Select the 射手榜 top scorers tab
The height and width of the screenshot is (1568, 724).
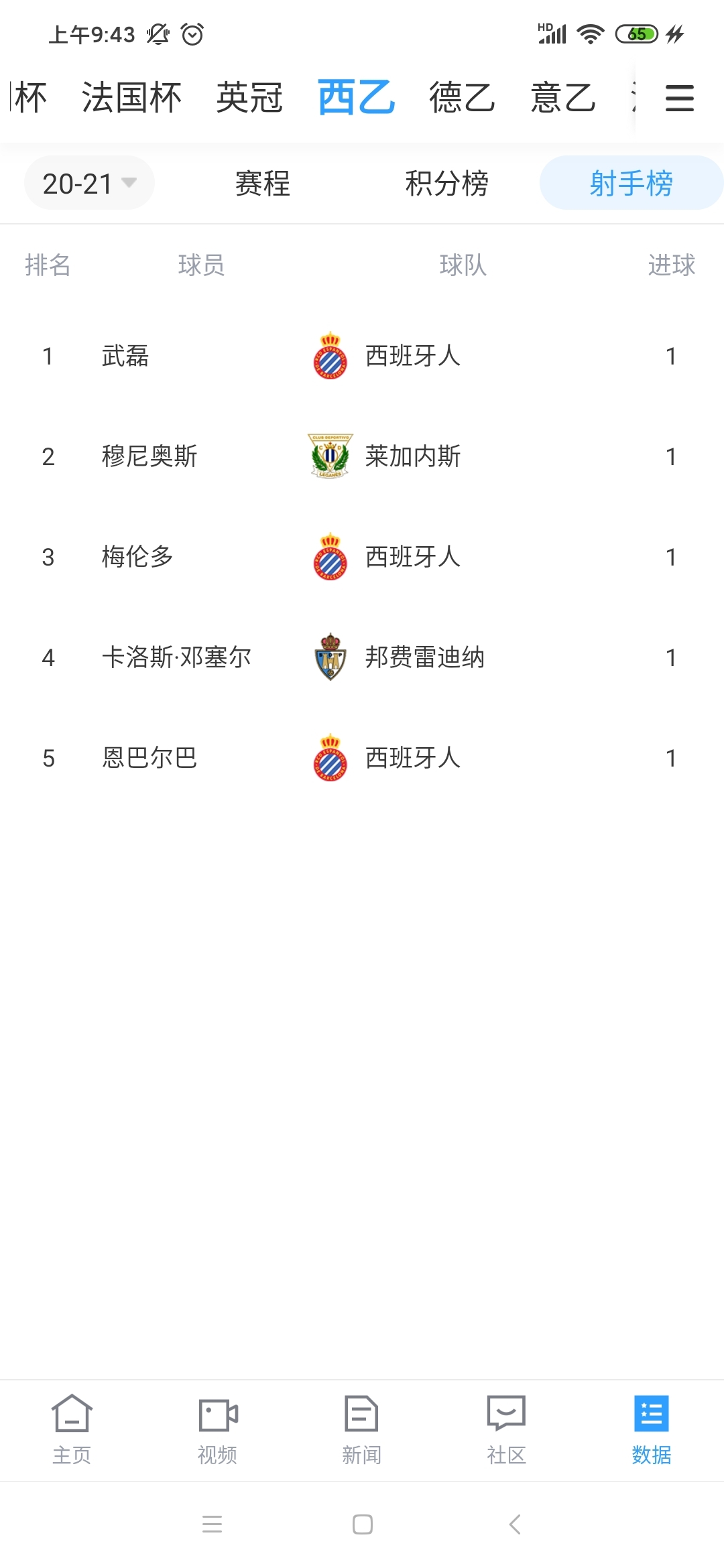[631, 183]
